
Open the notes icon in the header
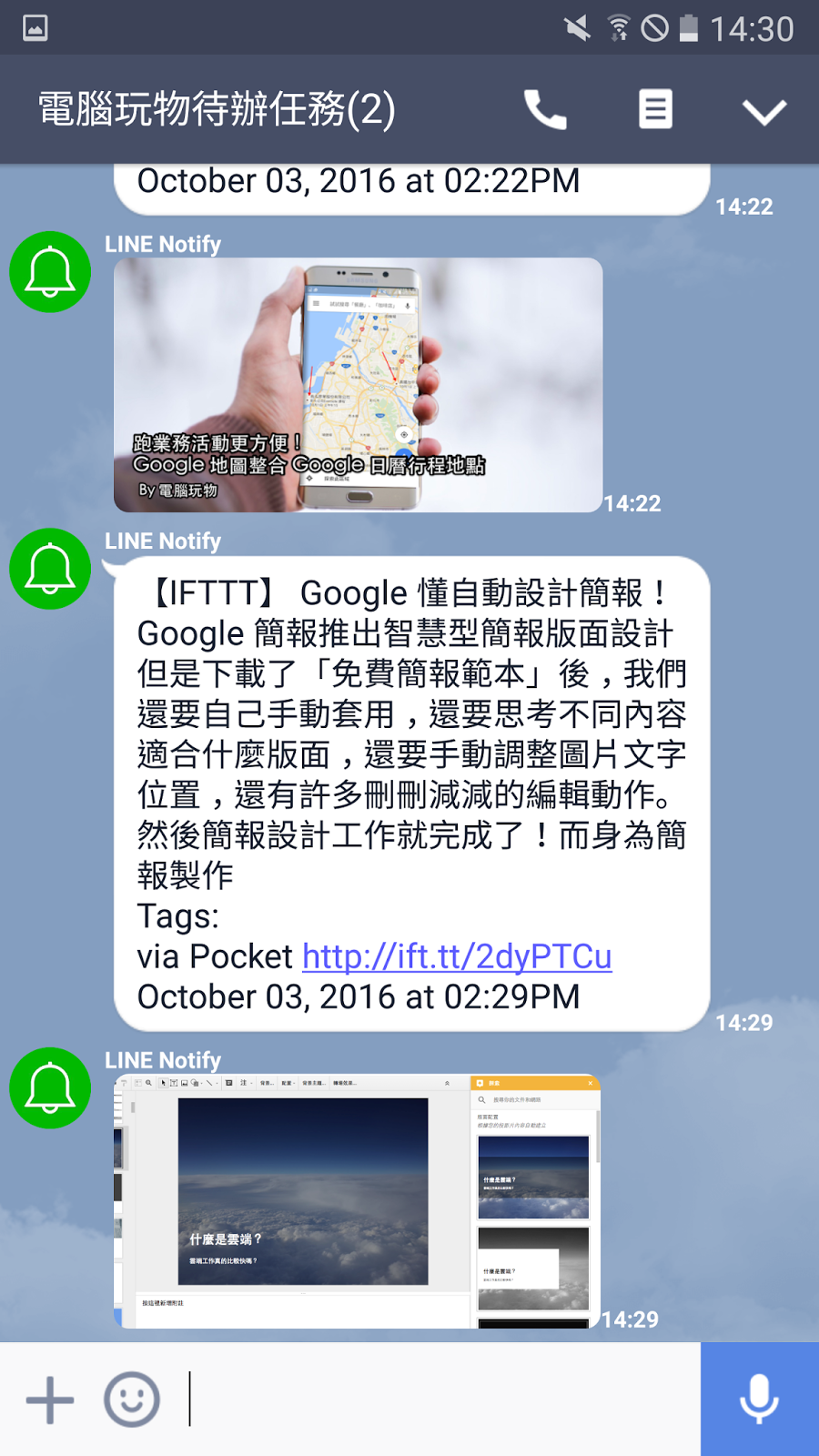(655, 109)
